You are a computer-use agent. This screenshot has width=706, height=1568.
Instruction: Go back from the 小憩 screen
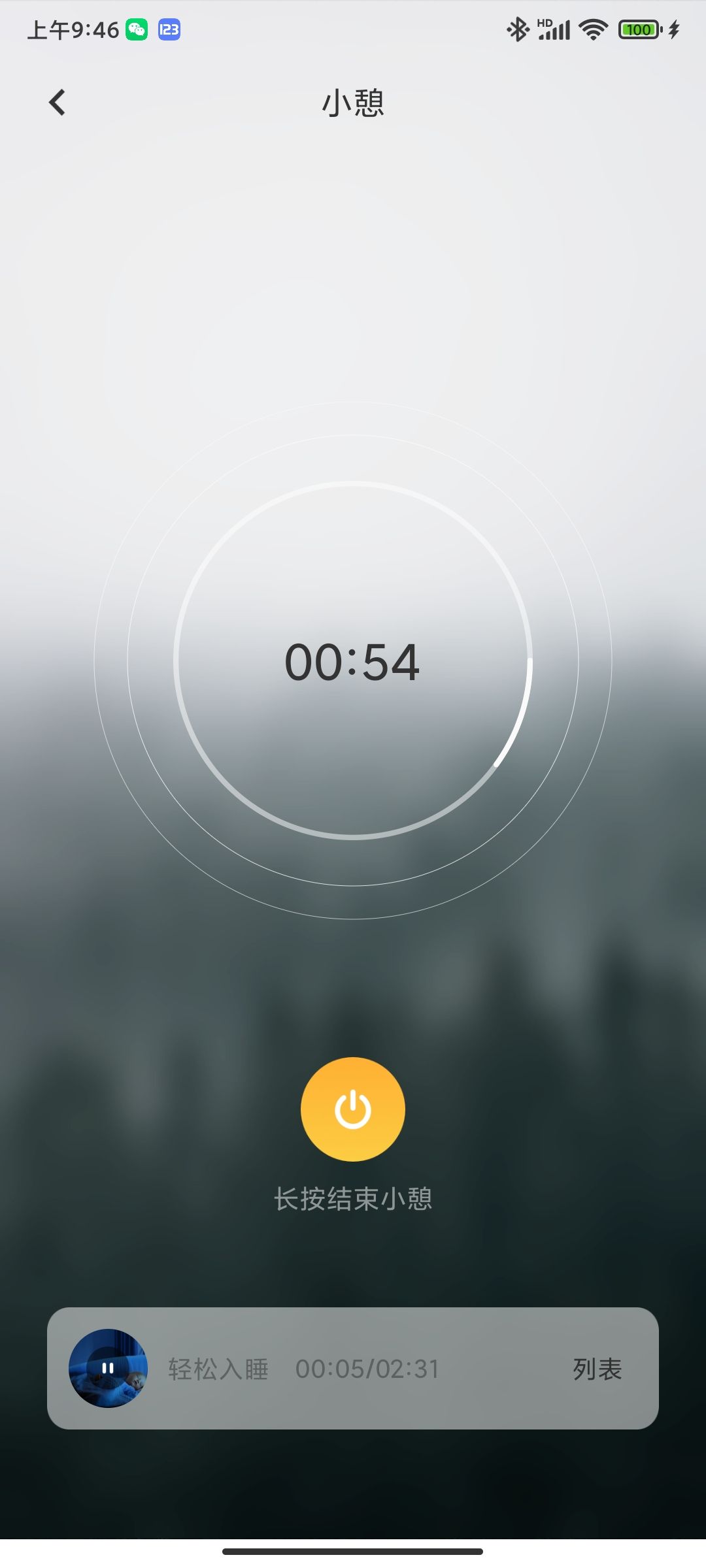coord(58,103)
